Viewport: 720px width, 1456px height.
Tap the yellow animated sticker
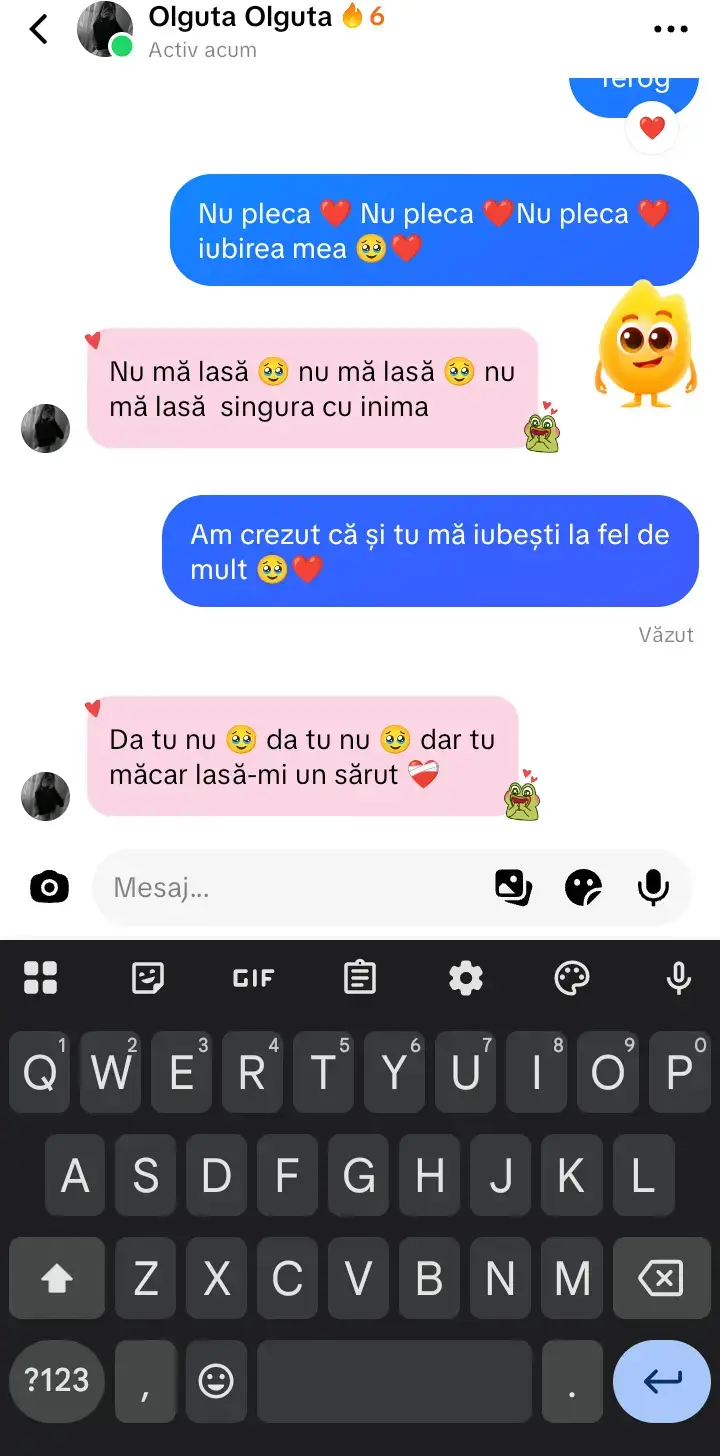(x=646, y=343)
